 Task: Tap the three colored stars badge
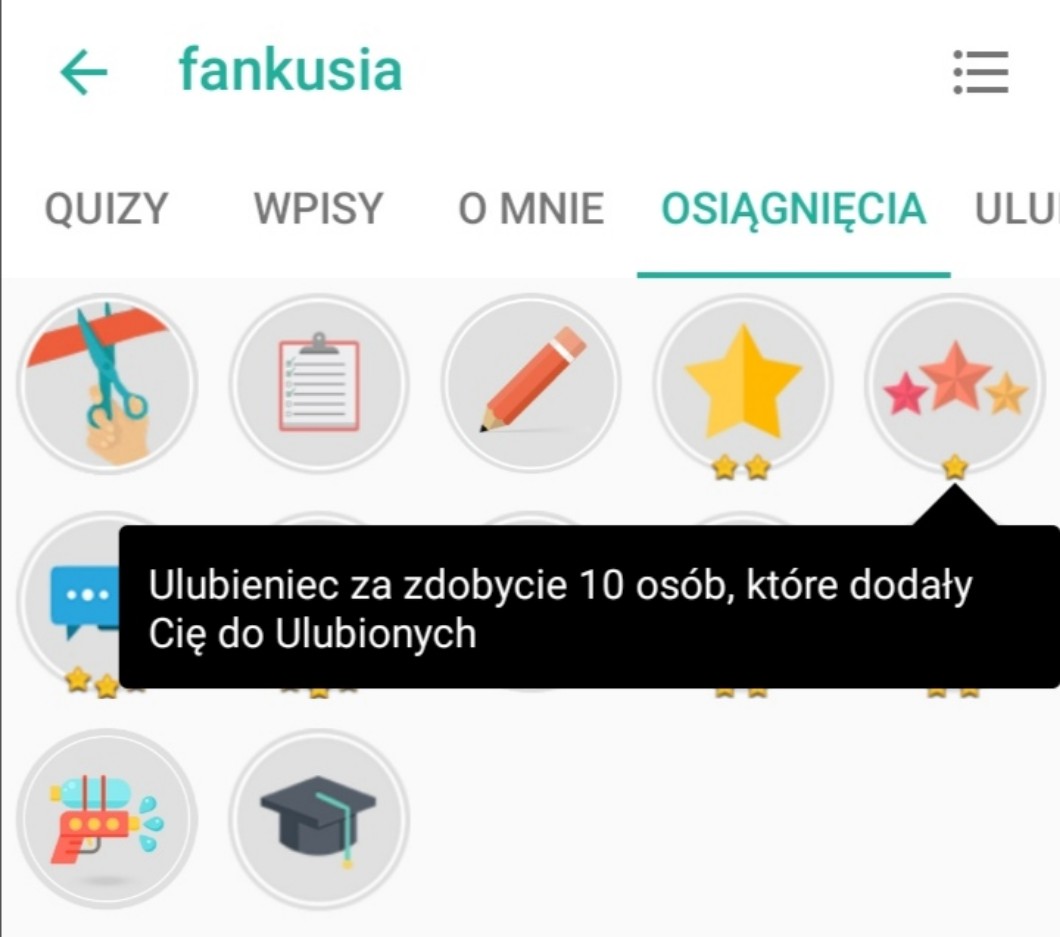click(x=955, y=383)
